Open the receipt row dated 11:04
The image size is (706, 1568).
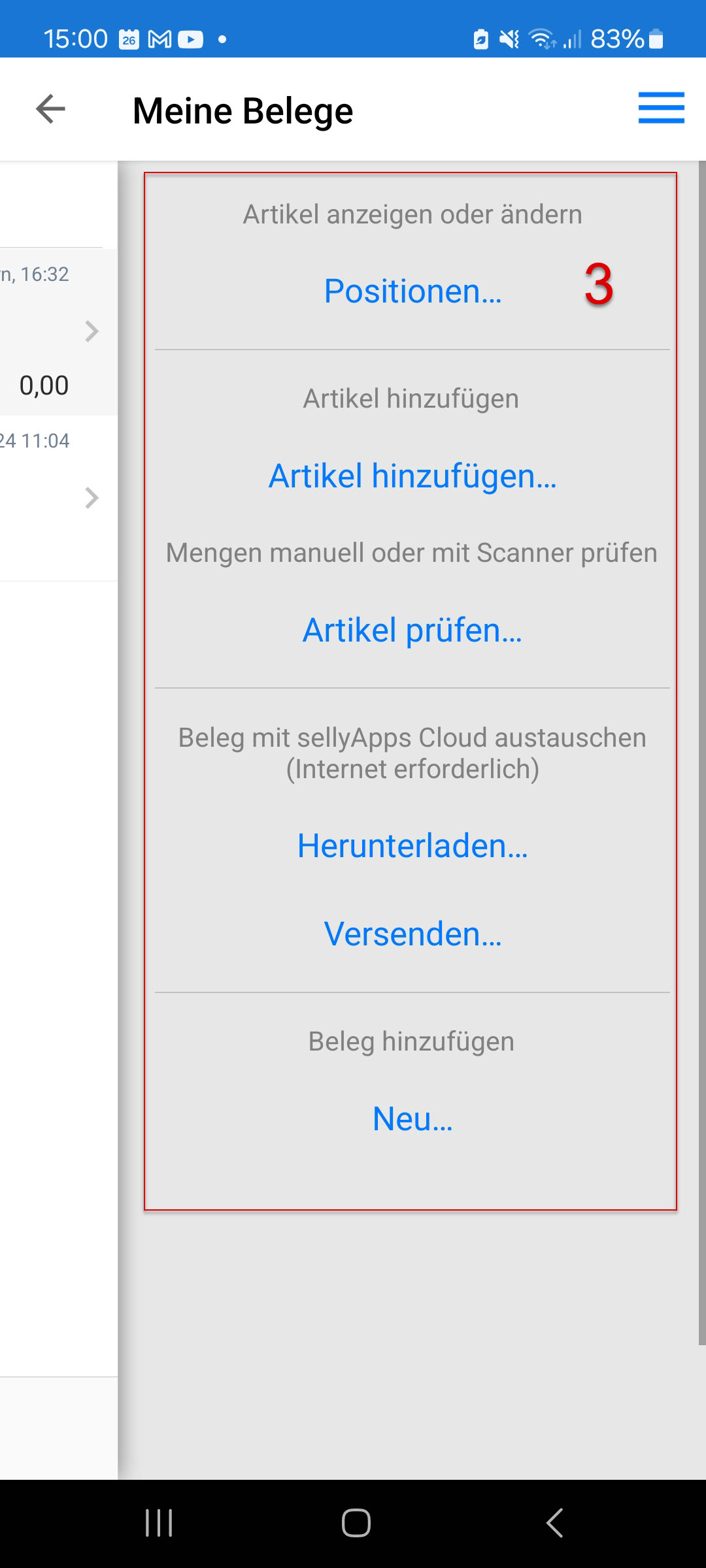58,498
